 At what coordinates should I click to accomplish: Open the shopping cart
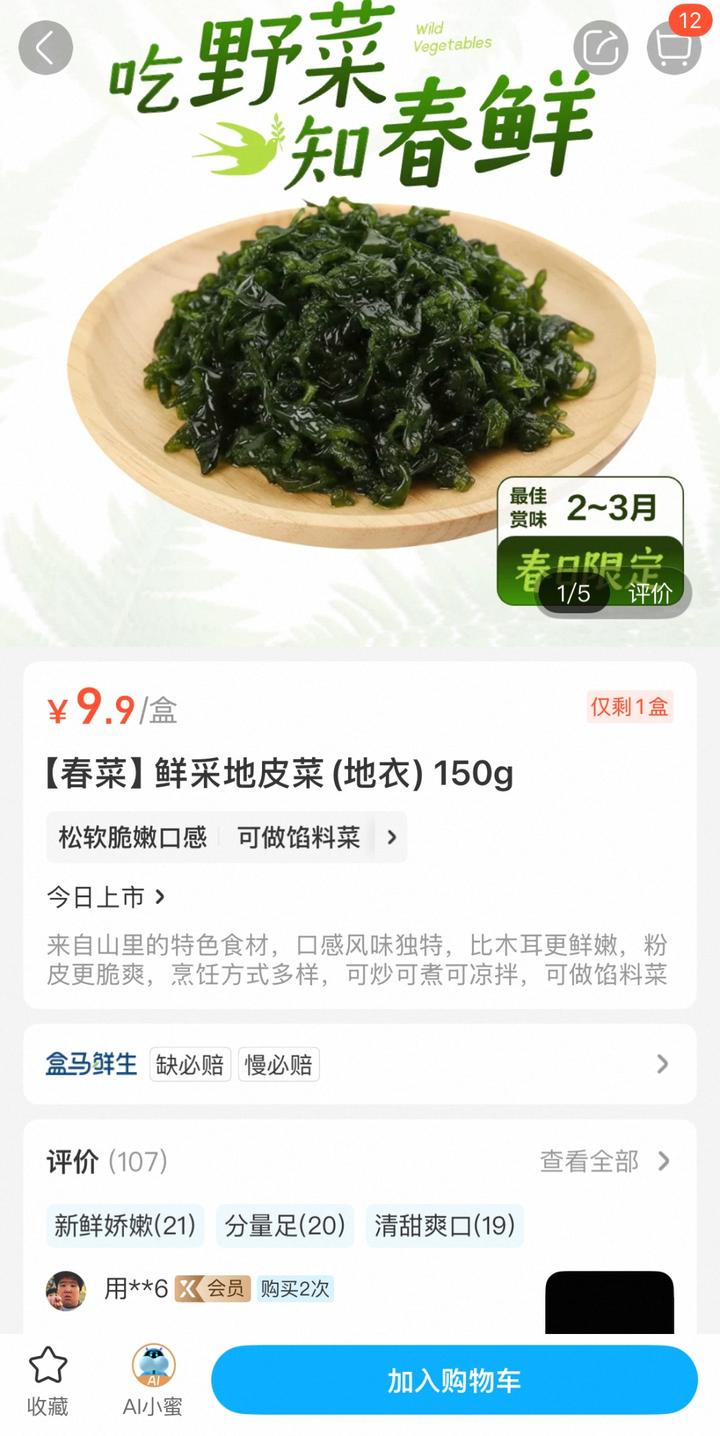tap(673, 47)
